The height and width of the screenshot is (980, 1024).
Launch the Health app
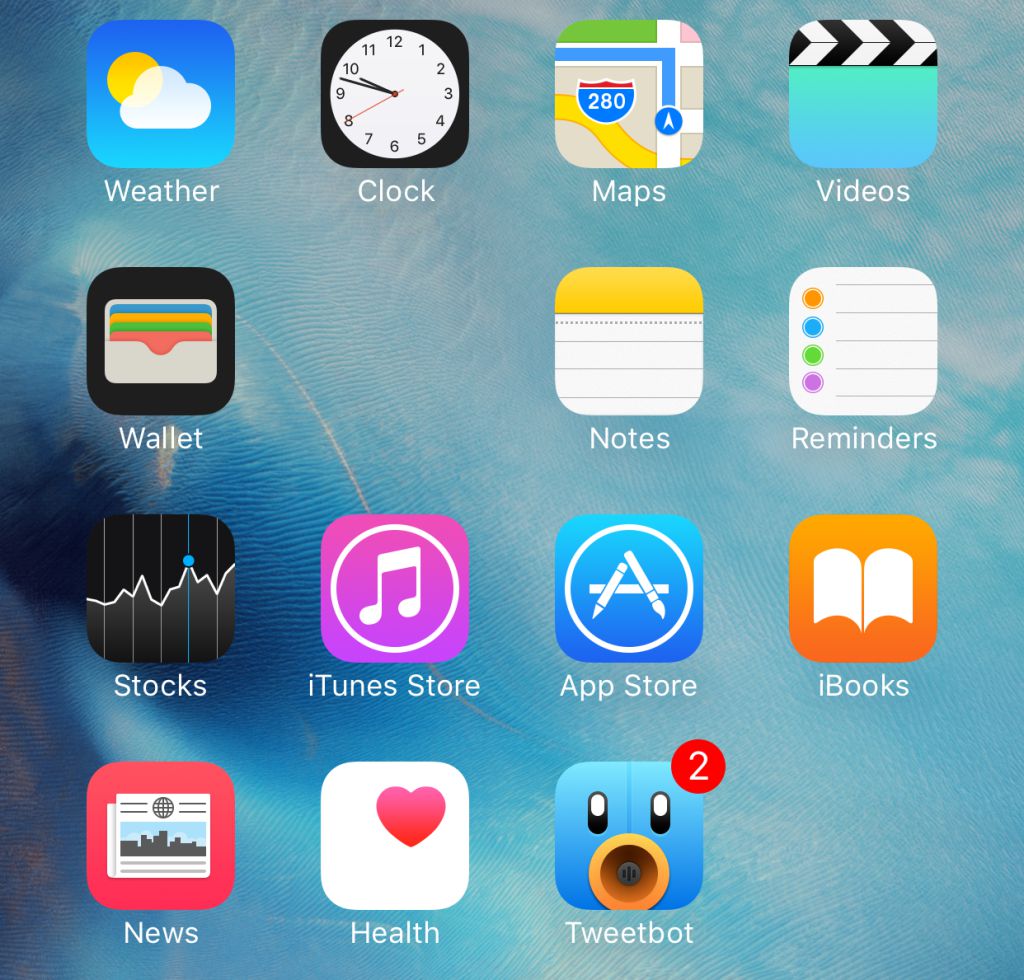coord(395,835)
